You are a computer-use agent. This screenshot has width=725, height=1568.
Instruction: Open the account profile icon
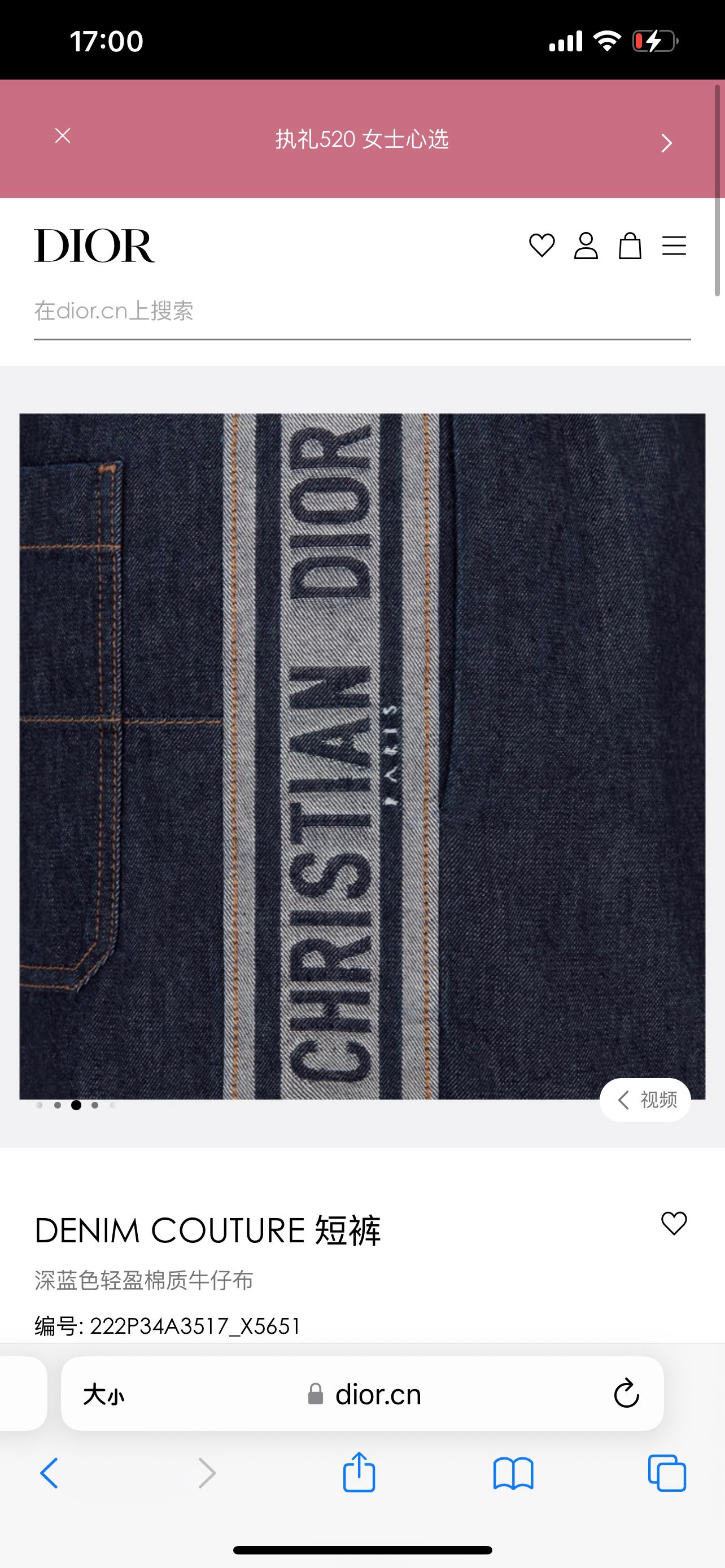click(586, 246)
